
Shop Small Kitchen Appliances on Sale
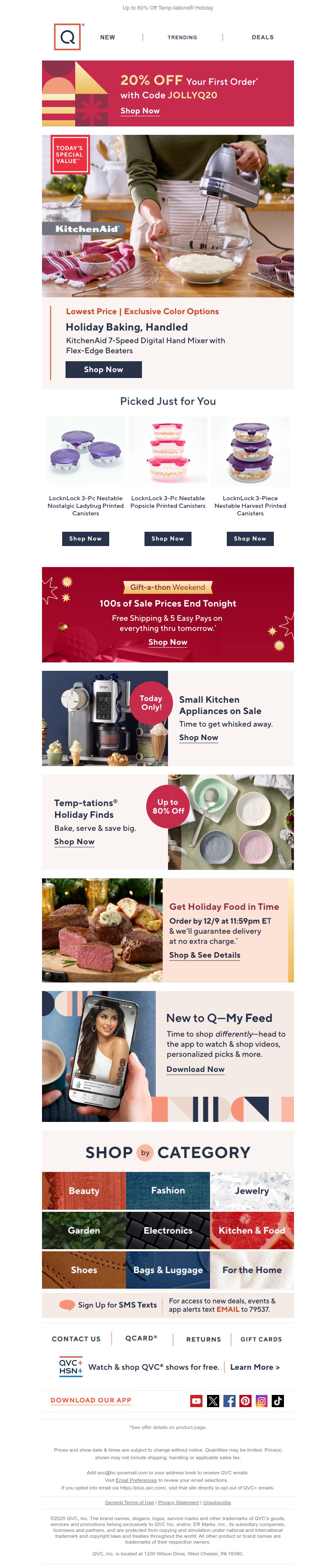click(x=198, y=737)
